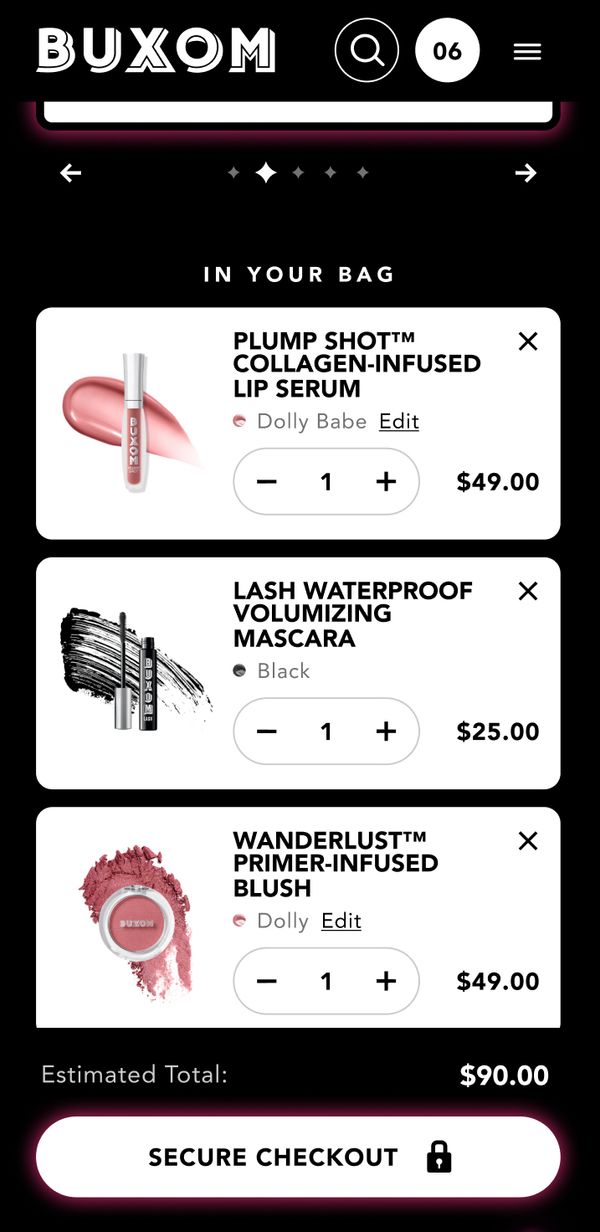
Task: Show next carousel slide
Action: [526, 174]
